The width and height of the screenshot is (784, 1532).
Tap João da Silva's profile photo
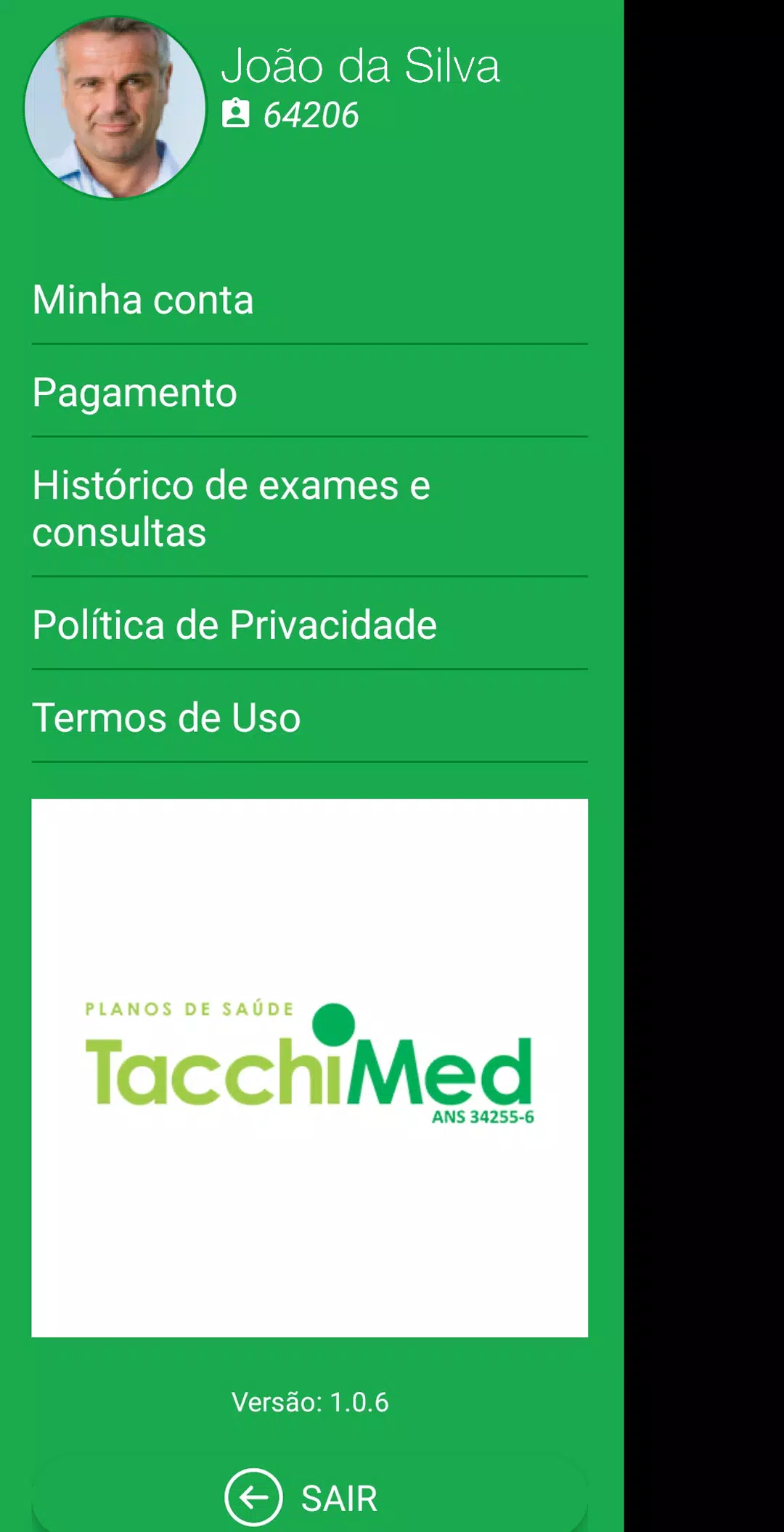tap(115, 108)
